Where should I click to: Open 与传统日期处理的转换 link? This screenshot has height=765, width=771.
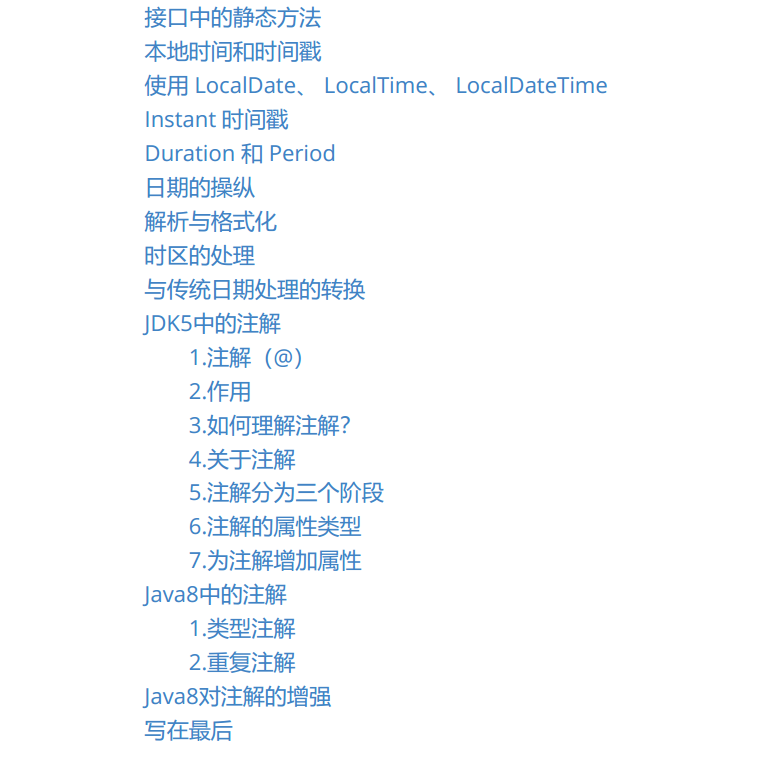[254, 290]
